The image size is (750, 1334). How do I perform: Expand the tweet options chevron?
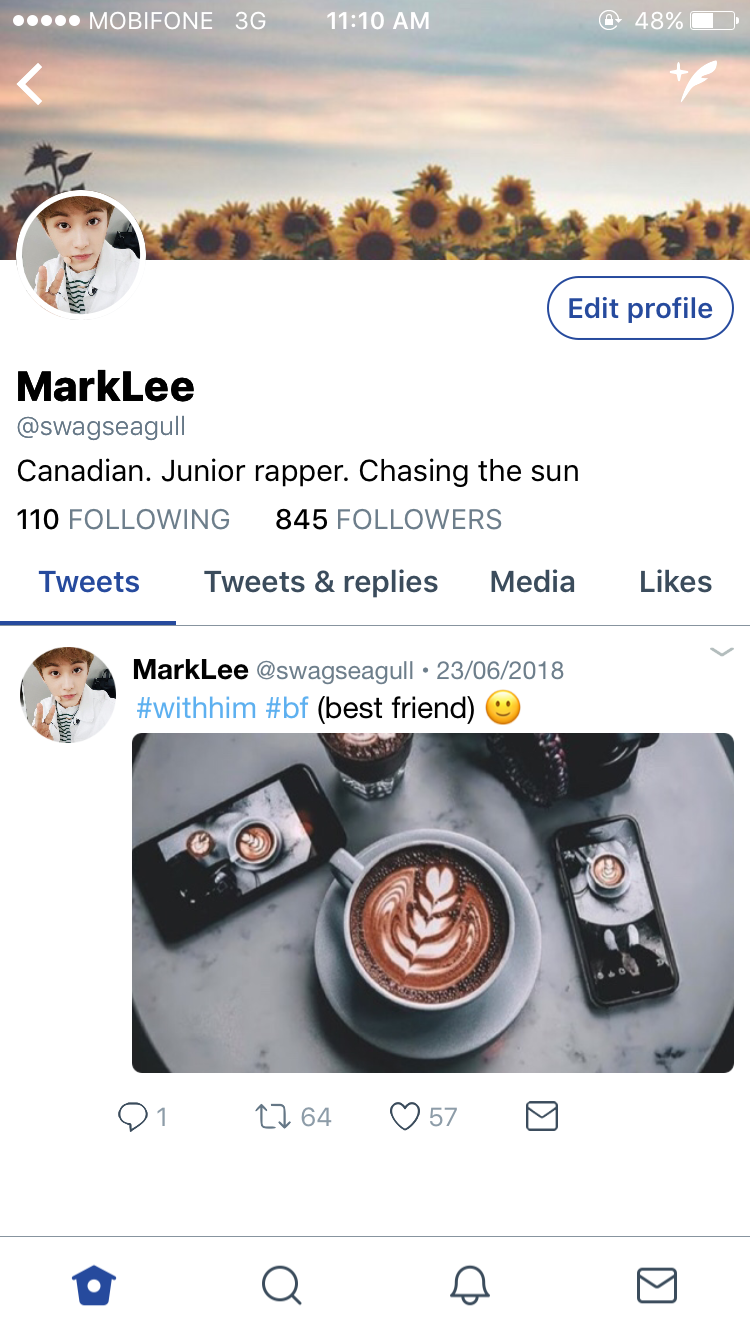(721, 652)
